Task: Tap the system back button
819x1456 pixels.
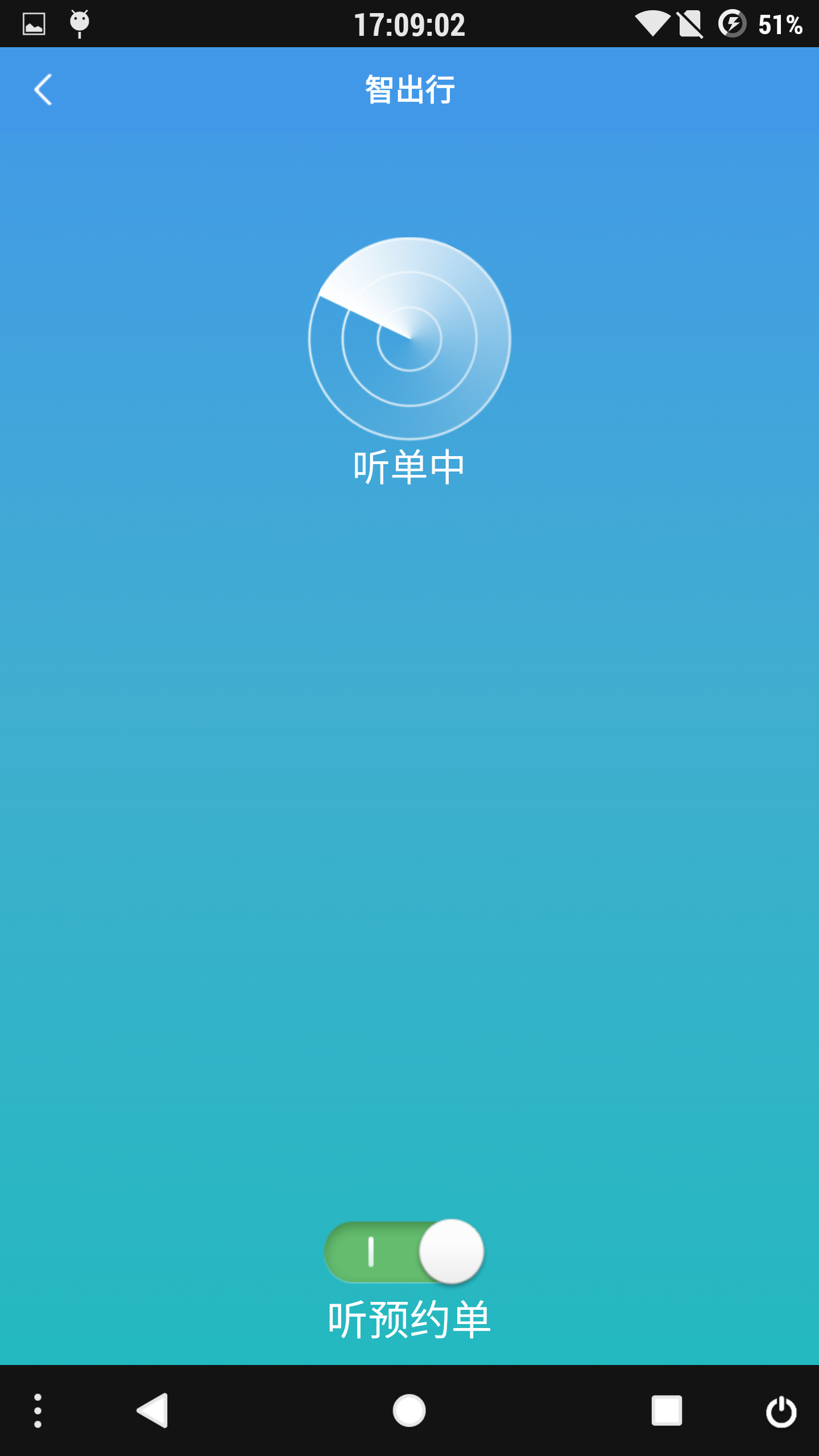Action: pos(152,1410)
